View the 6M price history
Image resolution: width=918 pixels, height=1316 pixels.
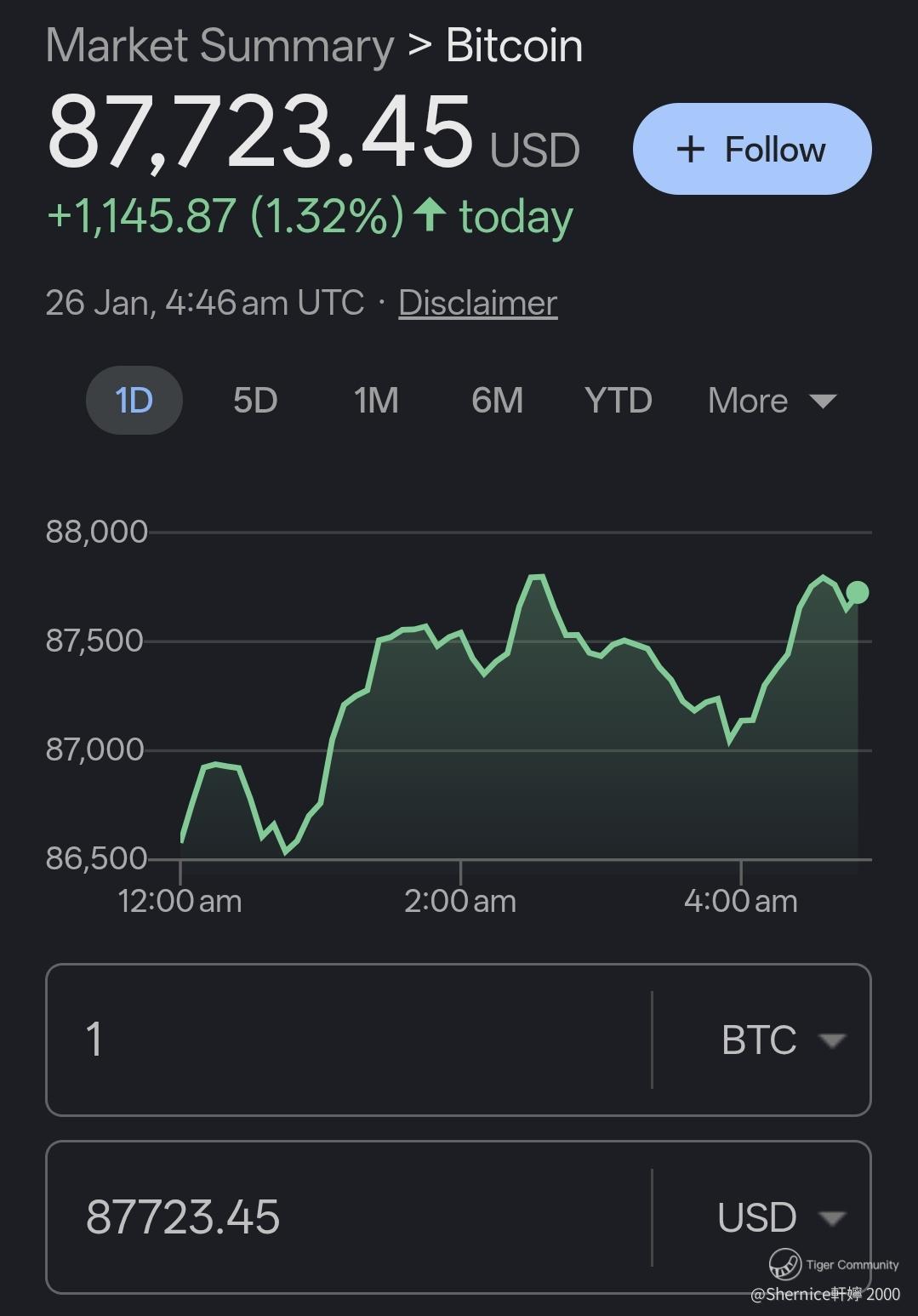[x=497, y=401]
